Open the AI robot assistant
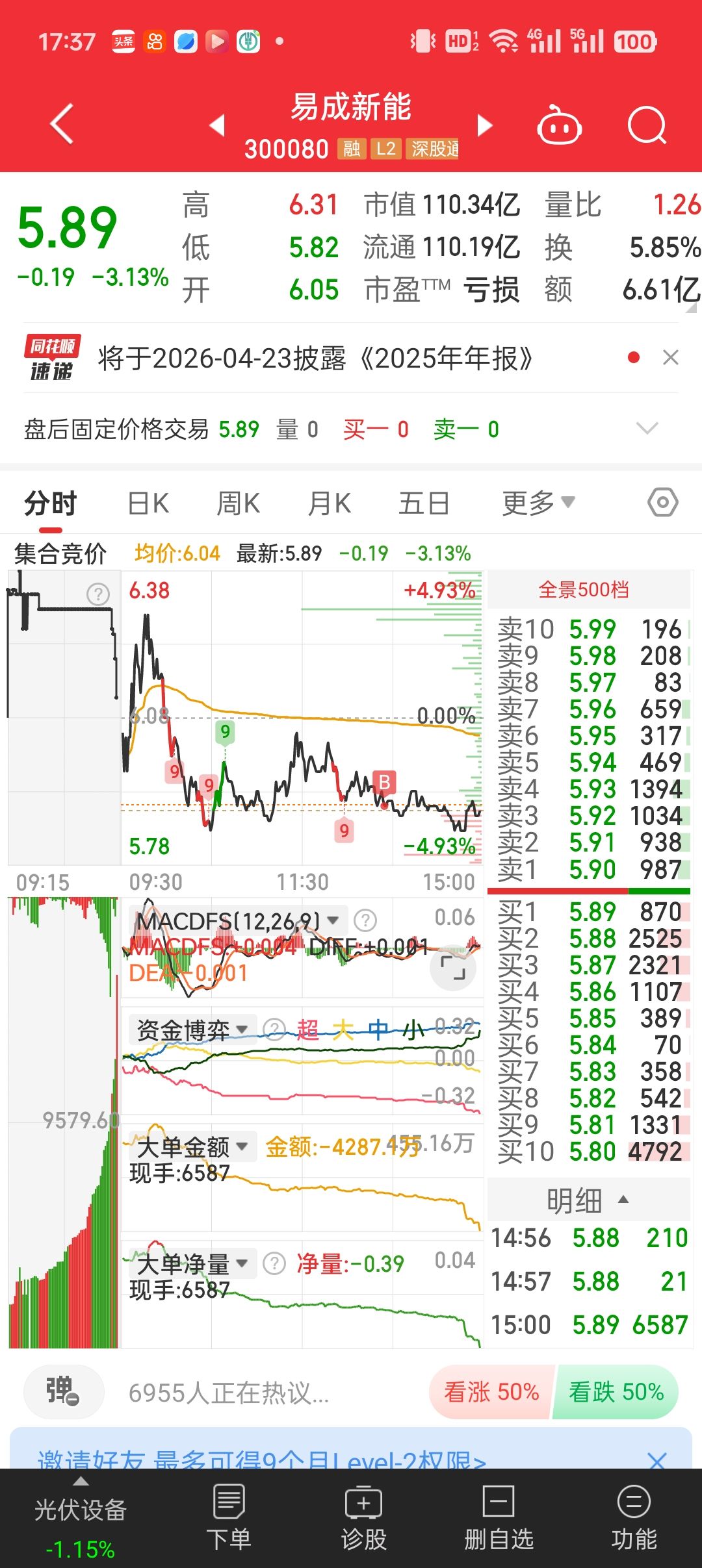The image size is (702, 1568). 559,125
